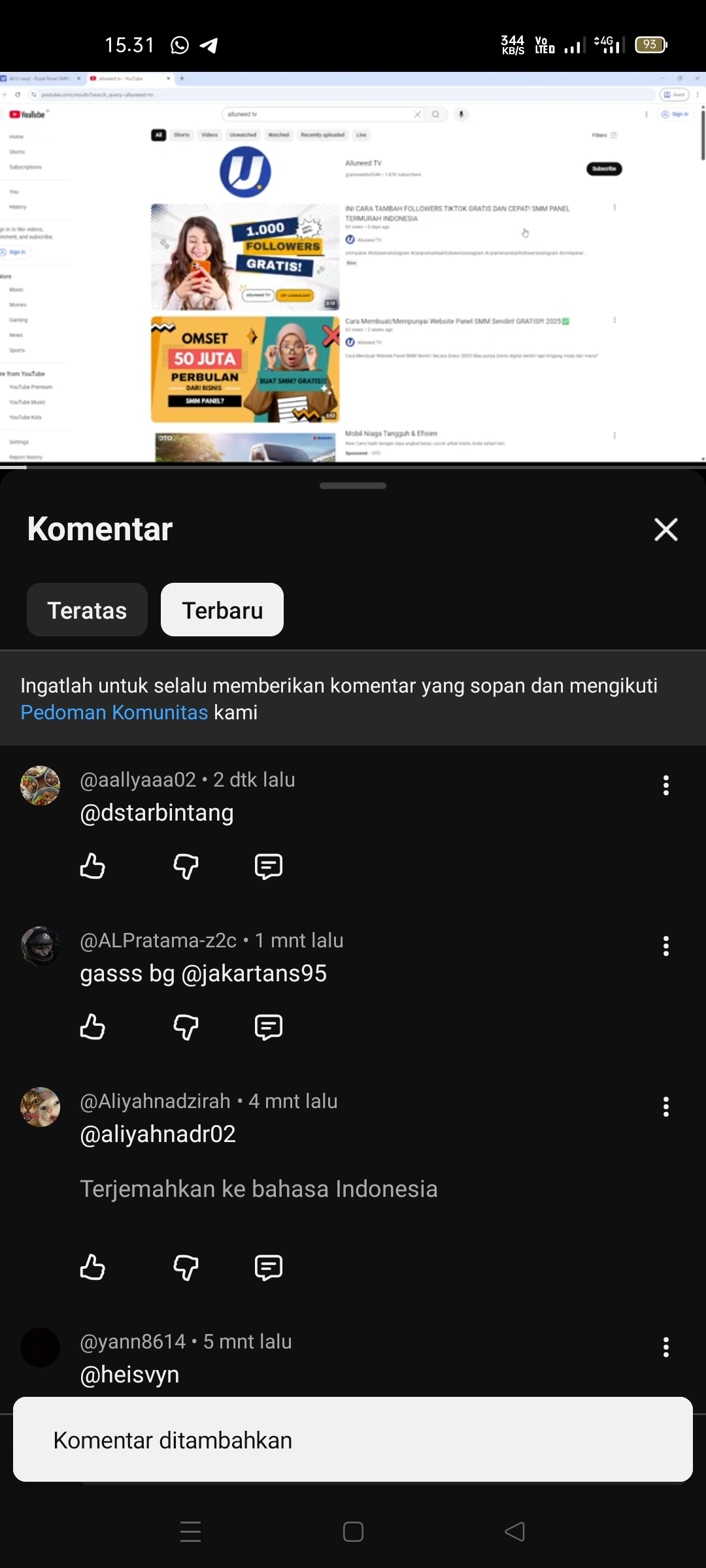Tap Terjemahkan ke bahasa Indonesia
The width and height of the screenshot is (706, 1568).
pos(258,1189)
